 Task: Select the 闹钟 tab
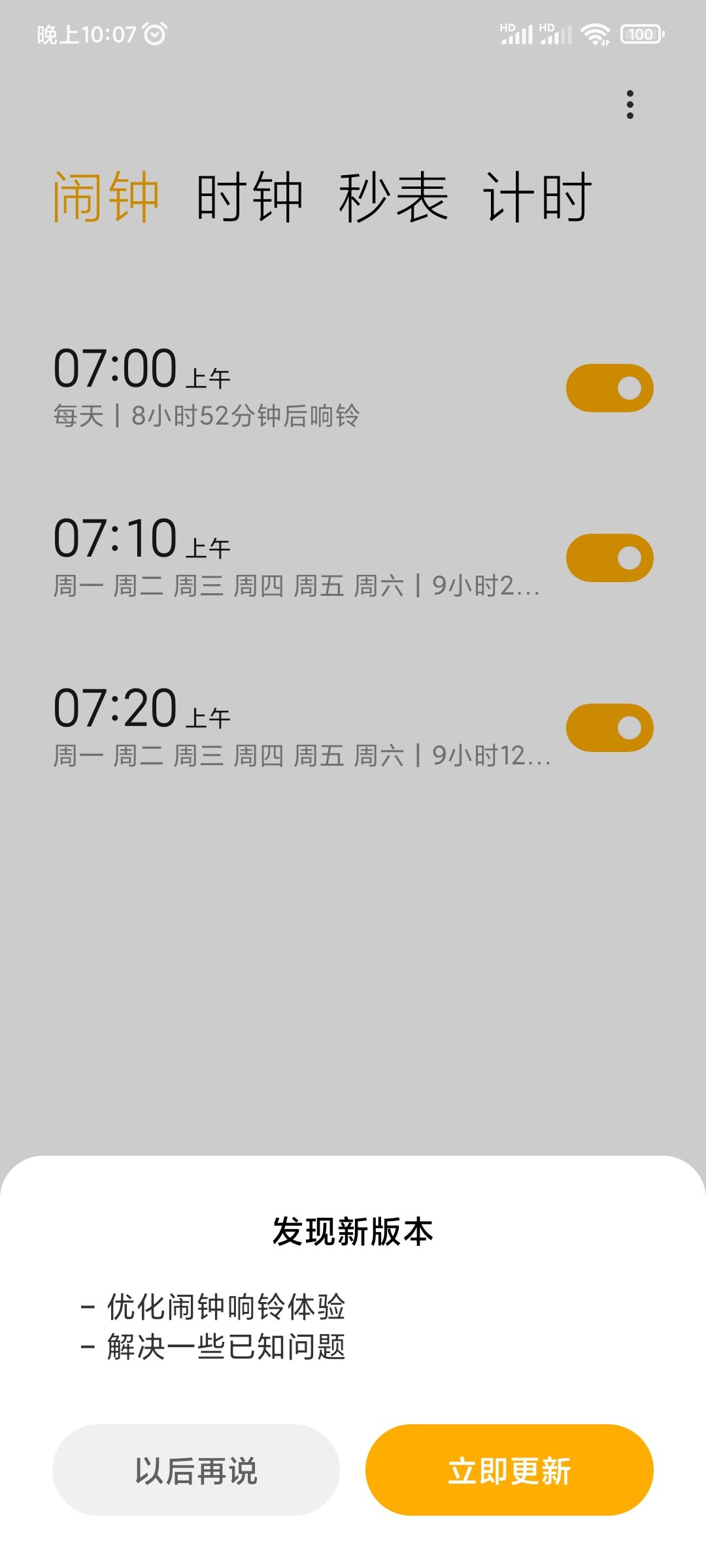(x=106, y=197)
